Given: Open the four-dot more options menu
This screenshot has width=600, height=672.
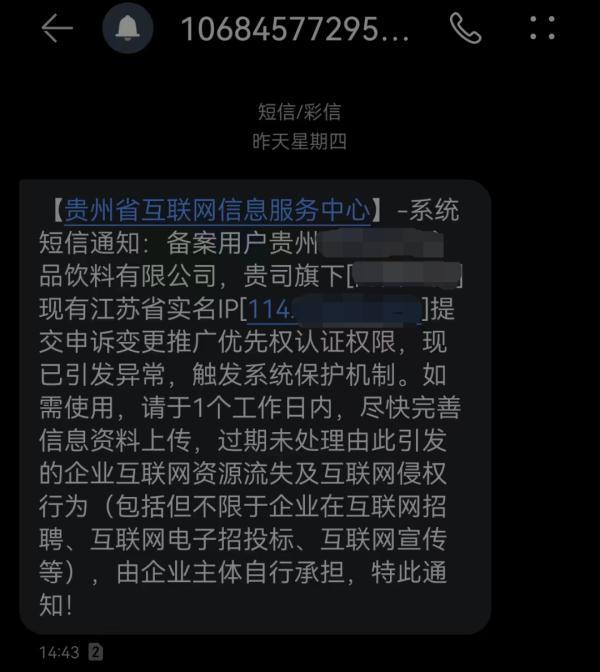Looking at the screenshot, I should (x=542, y=28).
